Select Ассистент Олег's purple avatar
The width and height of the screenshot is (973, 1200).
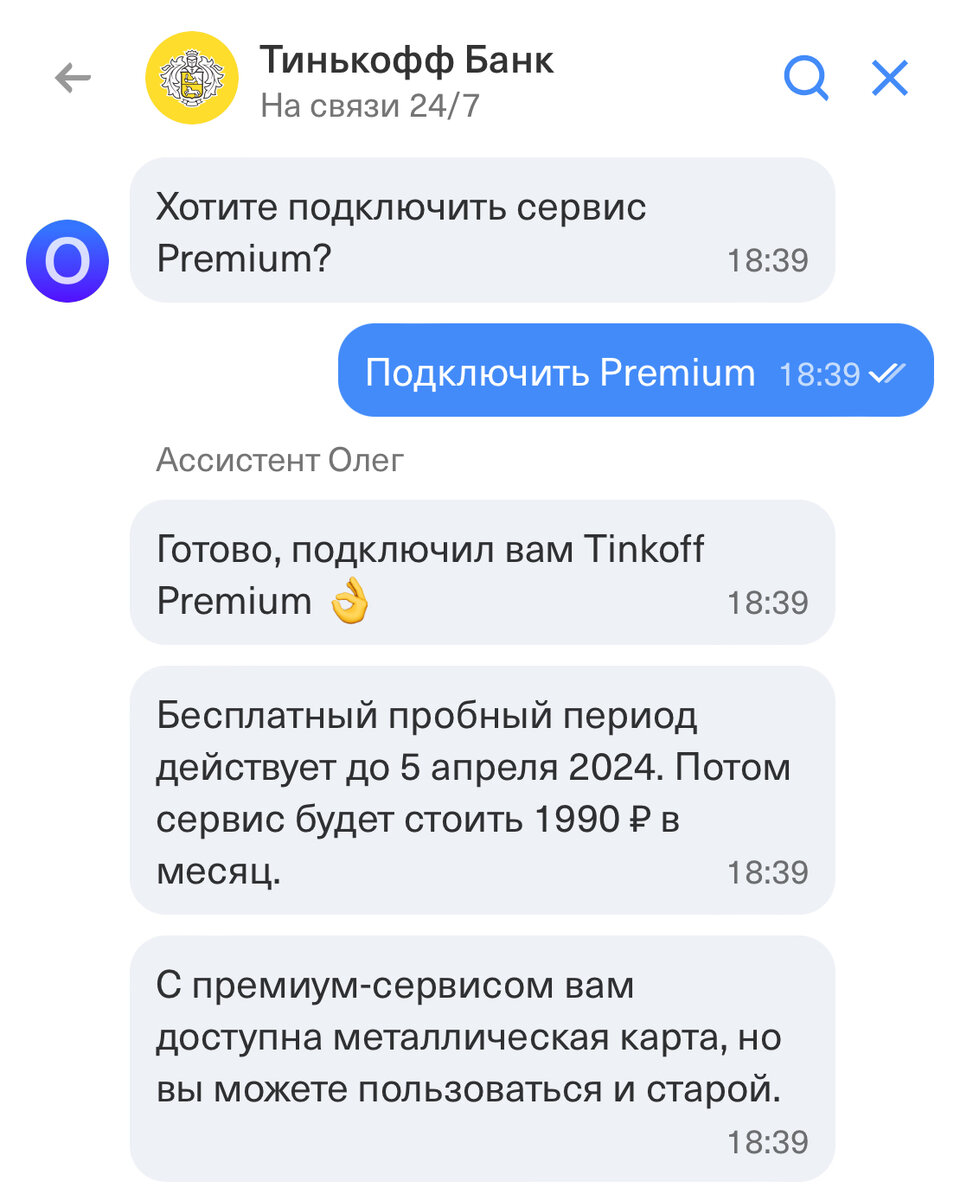66,261
